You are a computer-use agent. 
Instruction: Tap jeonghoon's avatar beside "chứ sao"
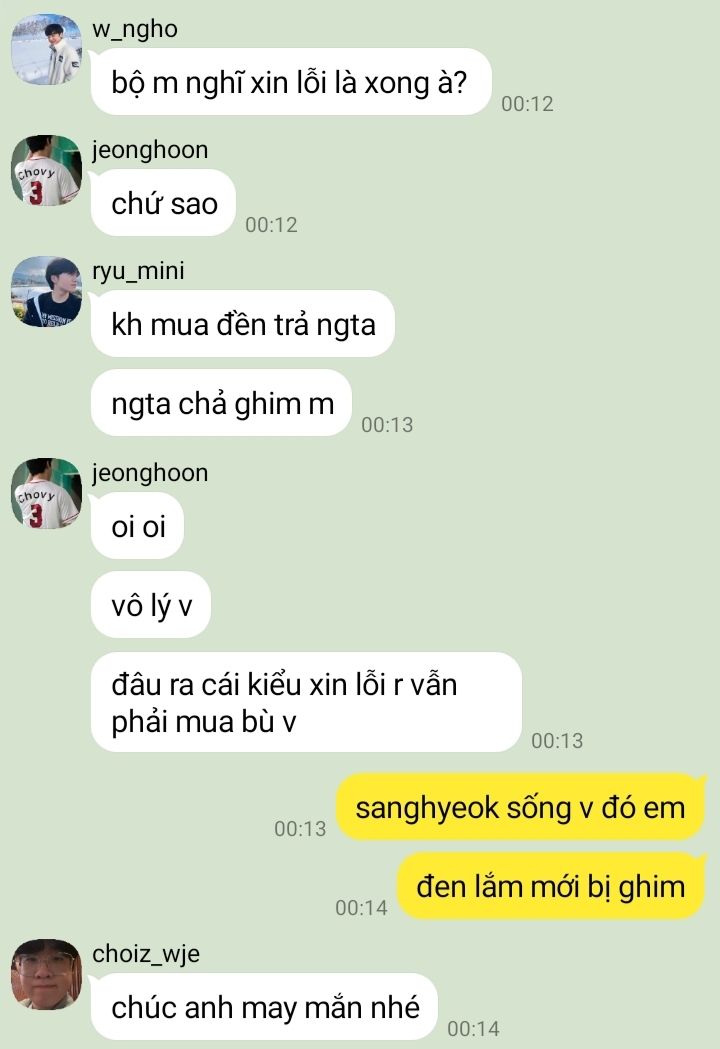tap(46, 171)
